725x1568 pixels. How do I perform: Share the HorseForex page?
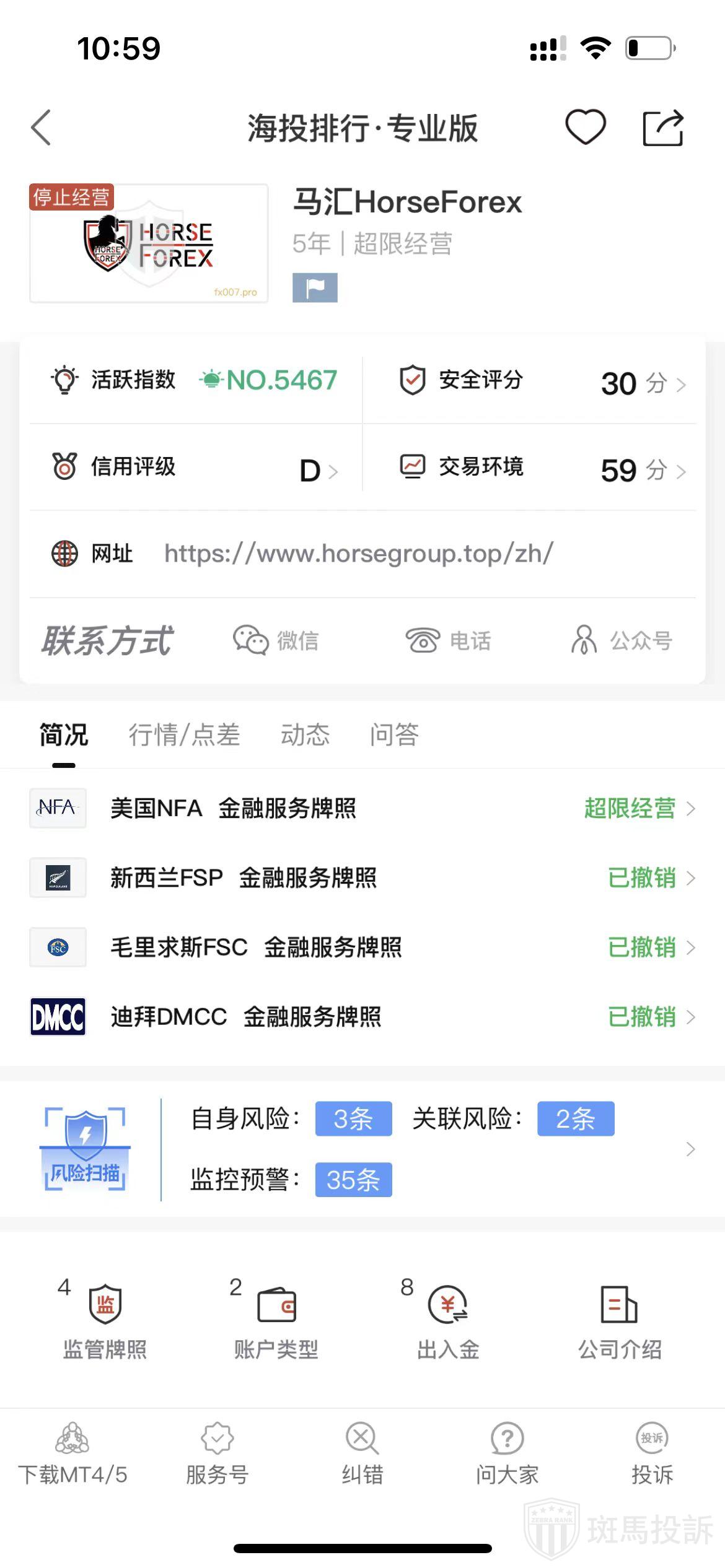coord(662,128)
